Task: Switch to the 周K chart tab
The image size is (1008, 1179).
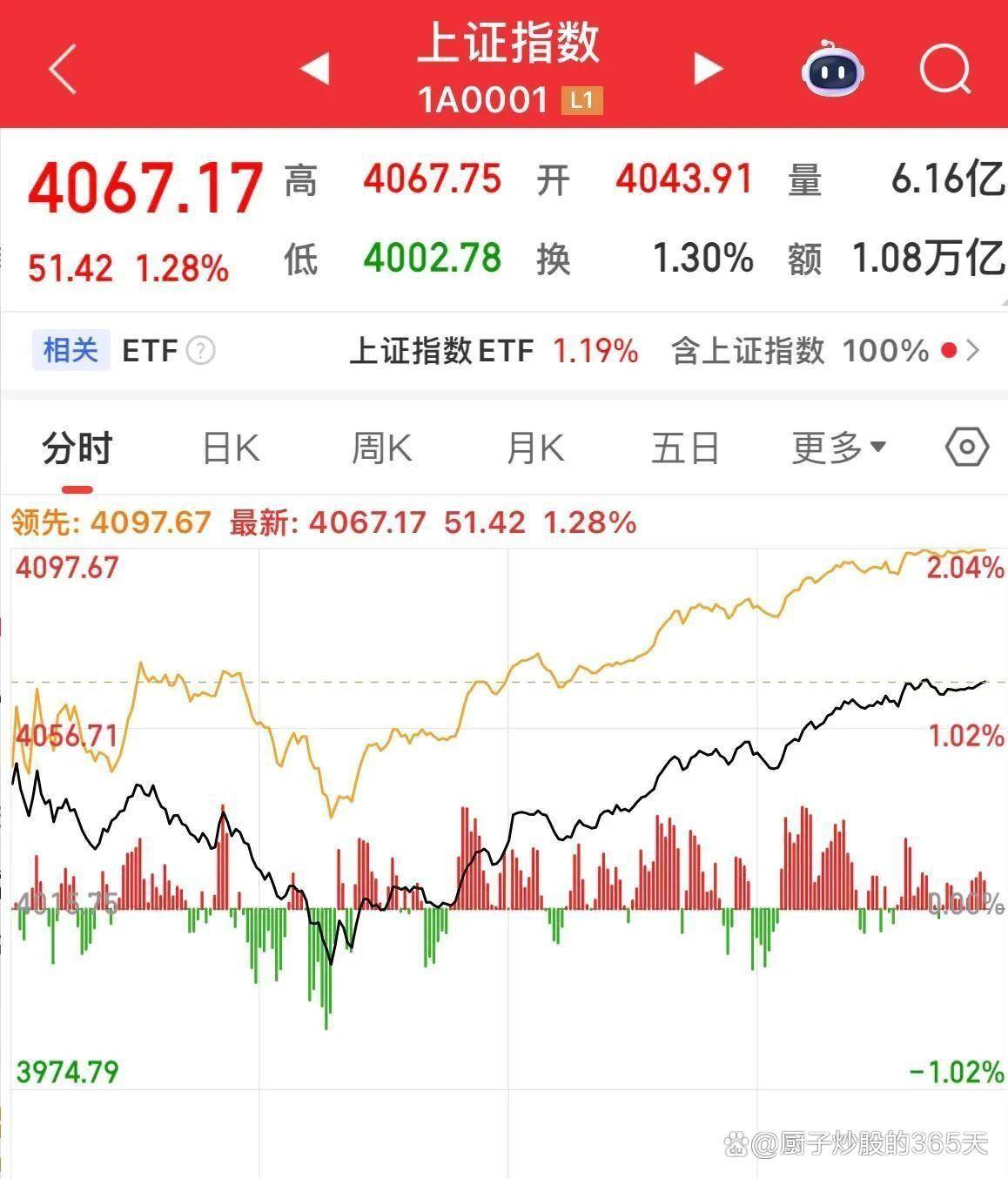Action: 381,448
